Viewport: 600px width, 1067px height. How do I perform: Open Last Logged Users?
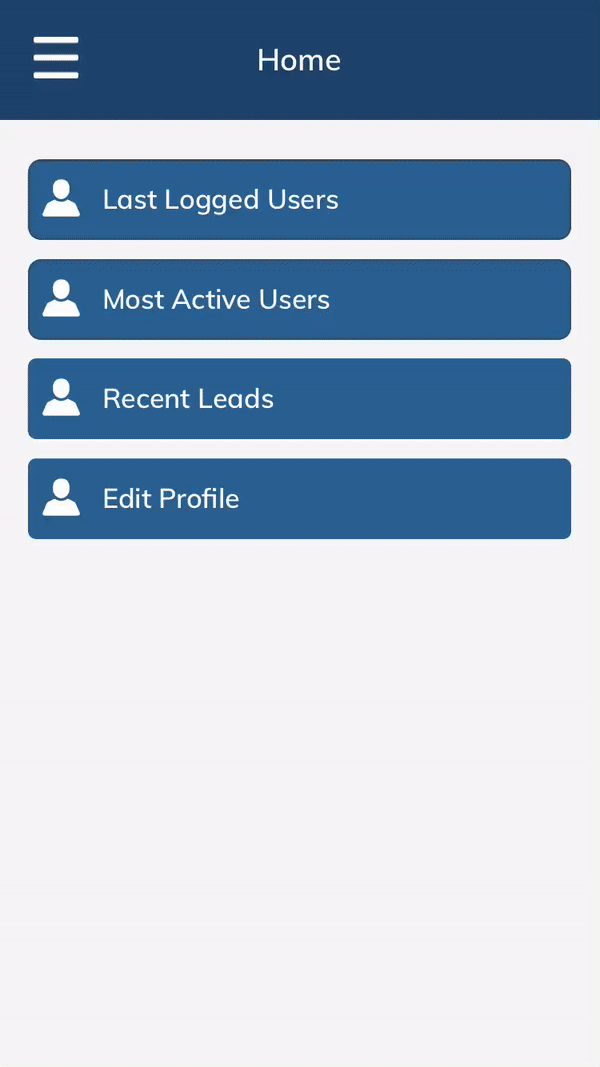pos(299,199)
